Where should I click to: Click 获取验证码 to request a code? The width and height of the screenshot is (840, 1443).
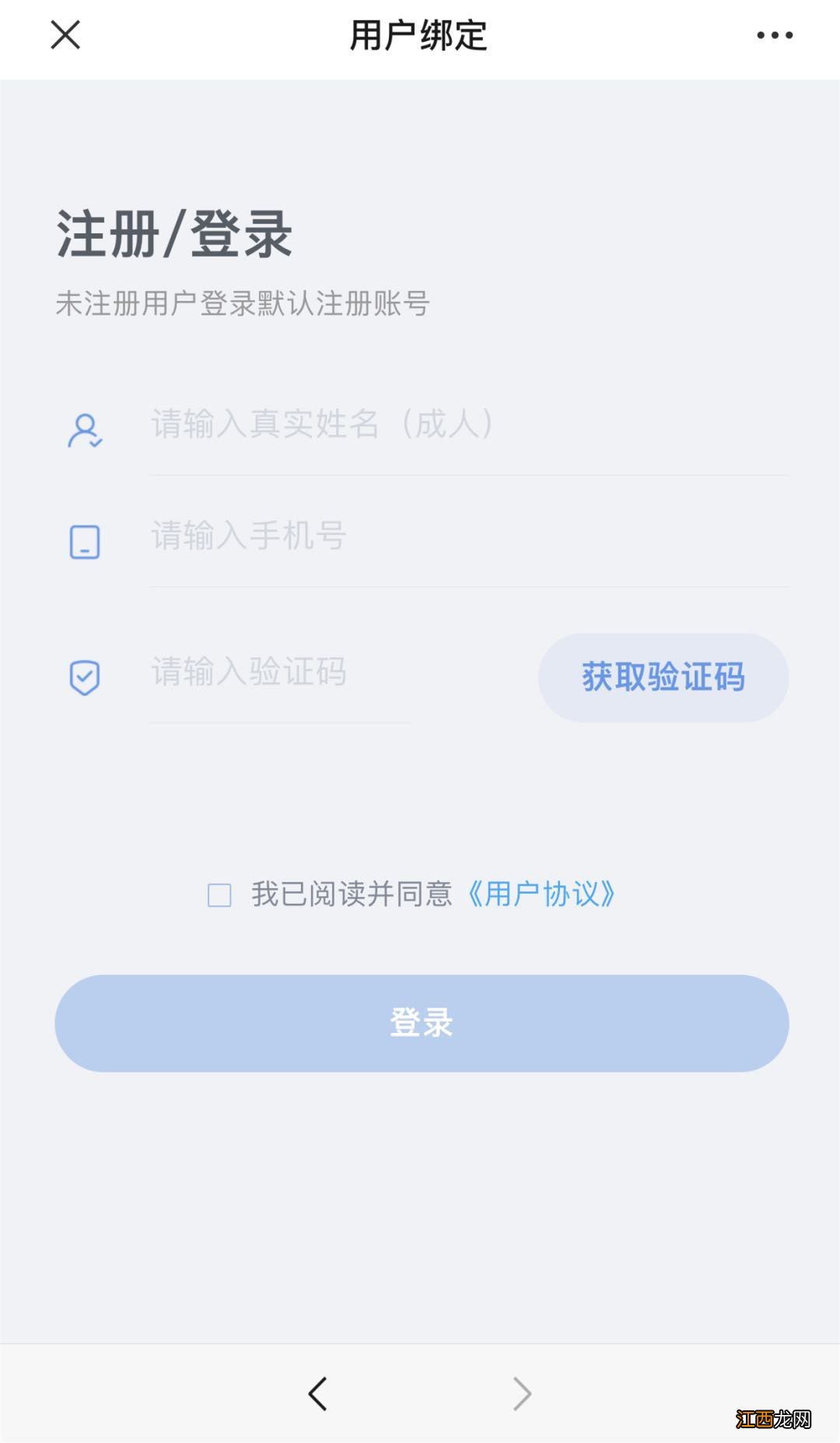tap(662, 676)
